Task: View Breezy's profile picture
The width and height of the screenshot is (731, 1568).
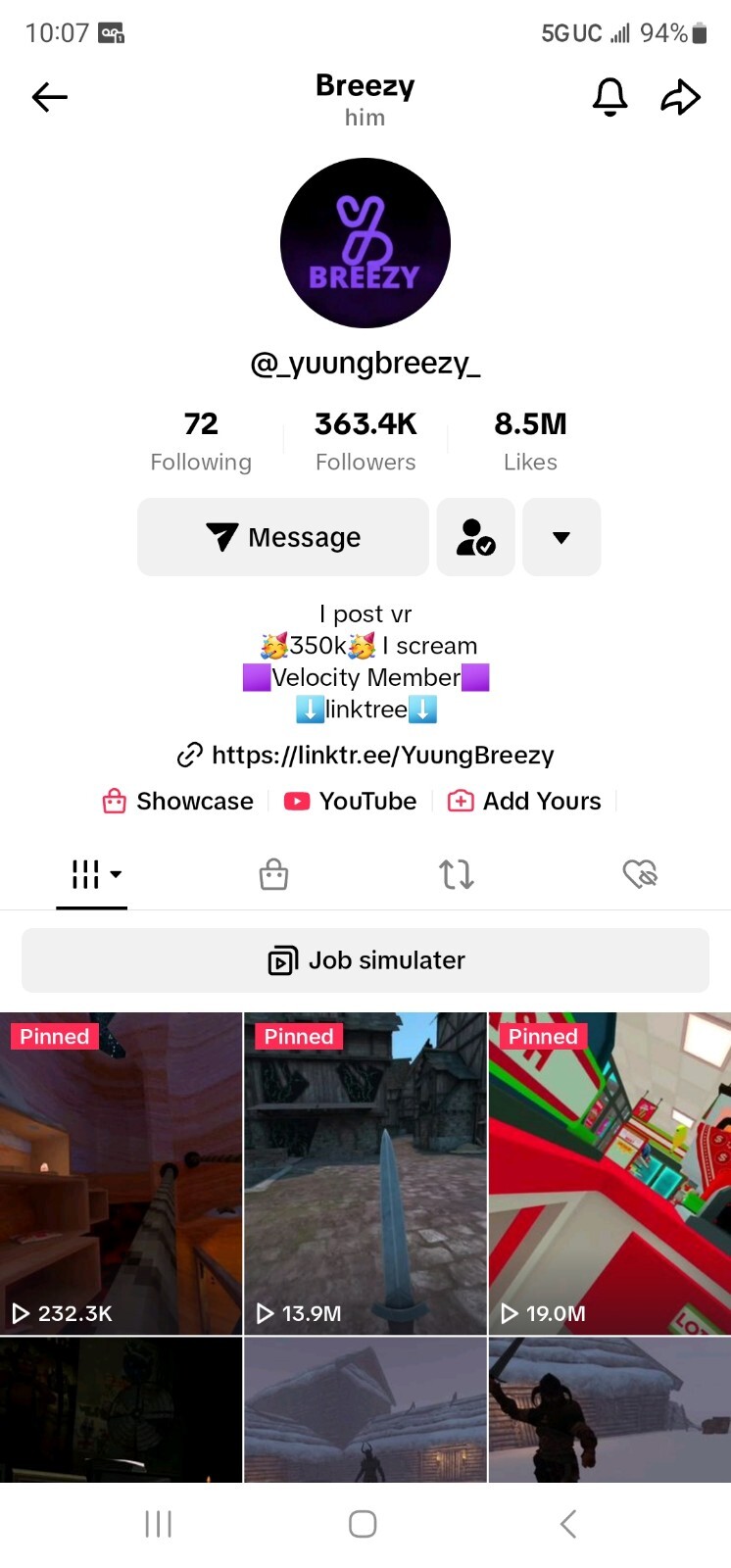Action: coord(365,243)
